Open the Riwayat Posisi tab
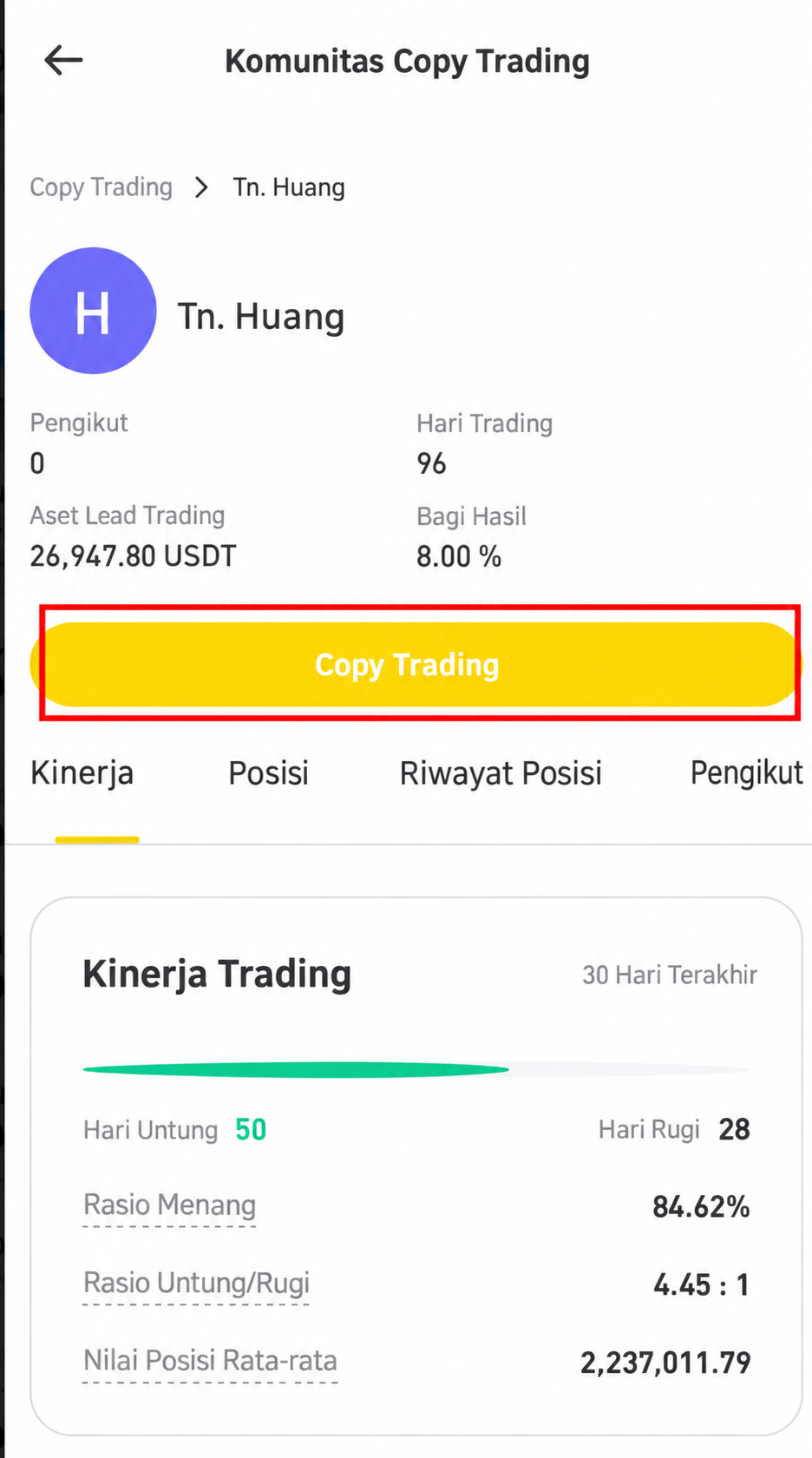 click(x=501, y=773)
